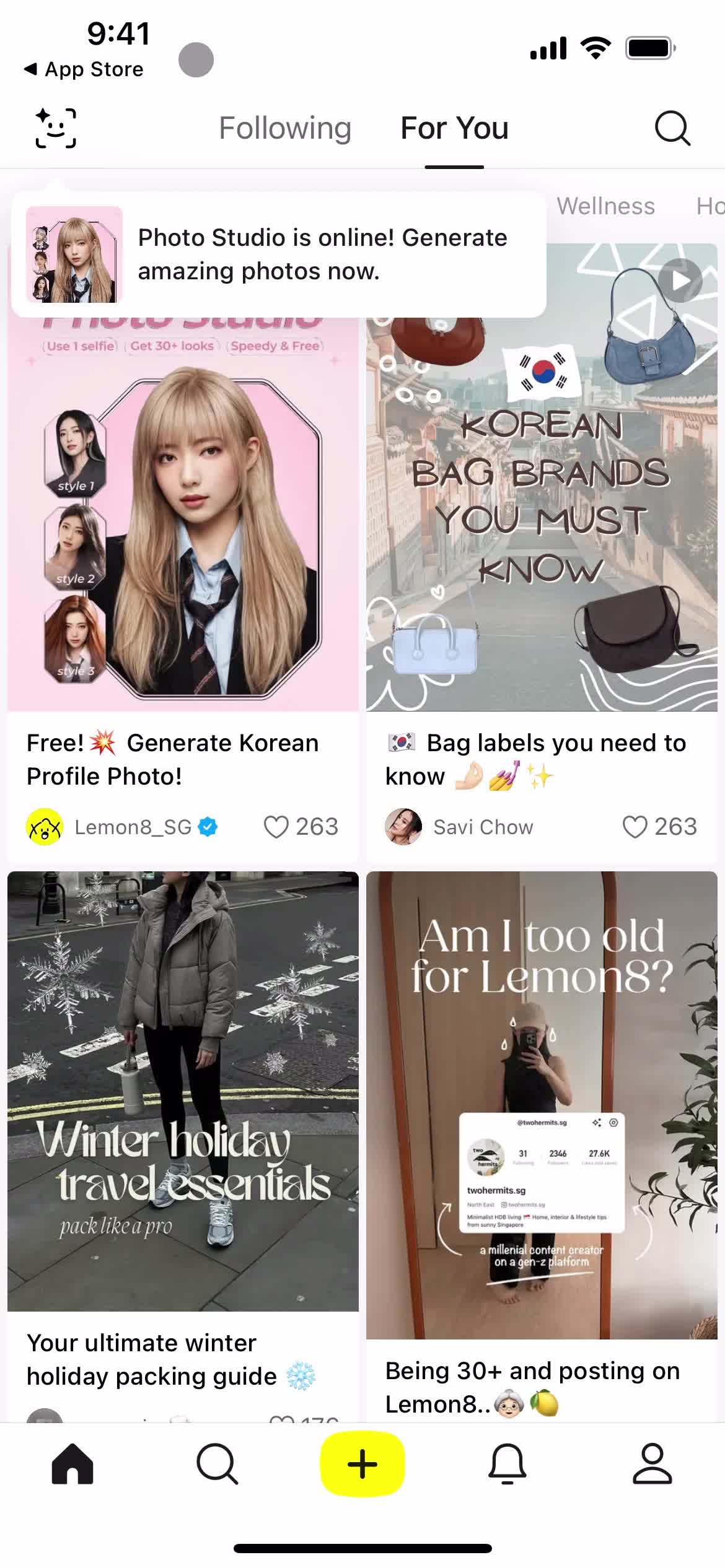The height and width of the screenshot is (1568, 725).
Task: Like the Generate Korean Profile Photo post
Action: tap(276, 827)
